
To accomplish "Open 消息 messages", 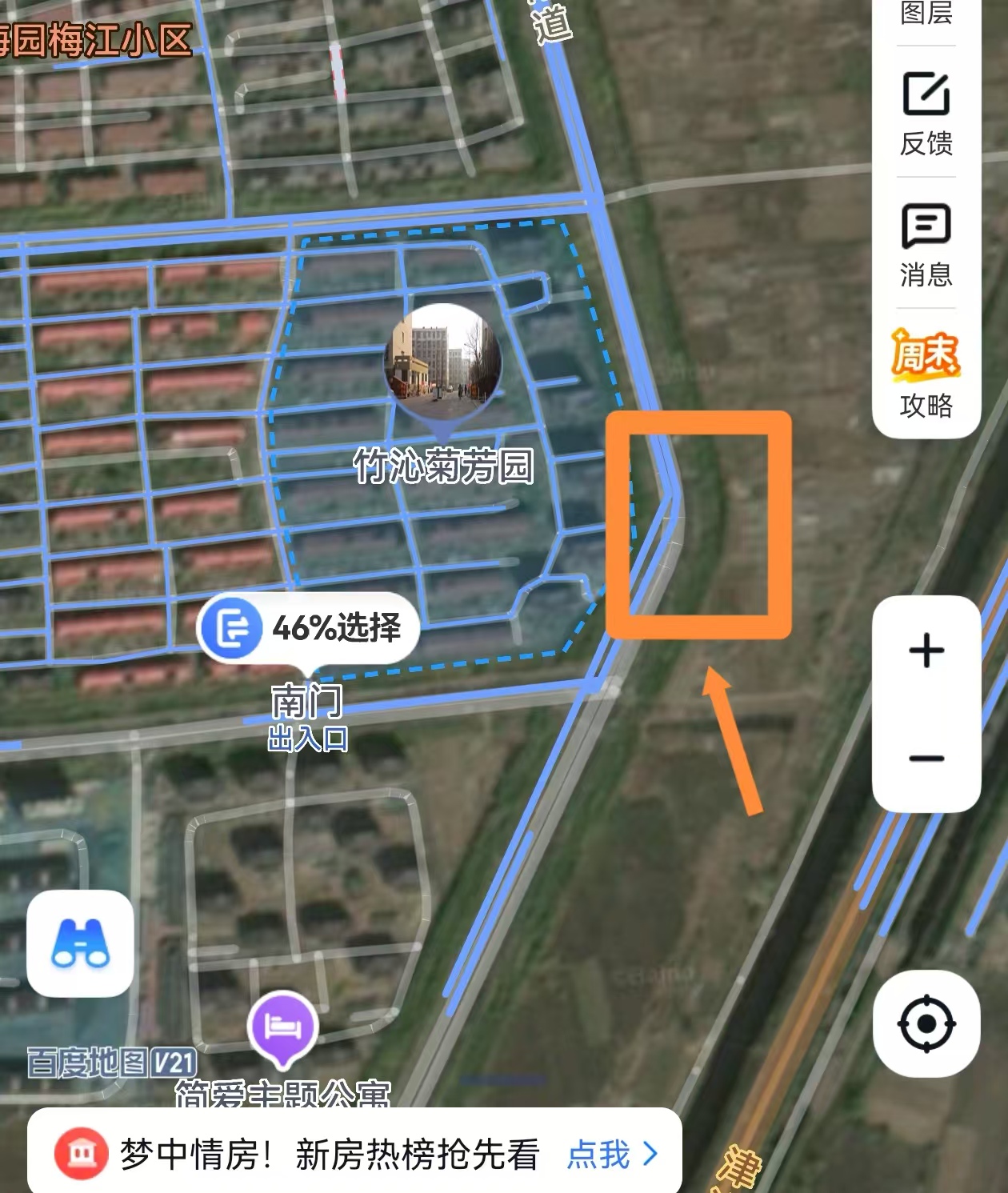I will 926,244.
